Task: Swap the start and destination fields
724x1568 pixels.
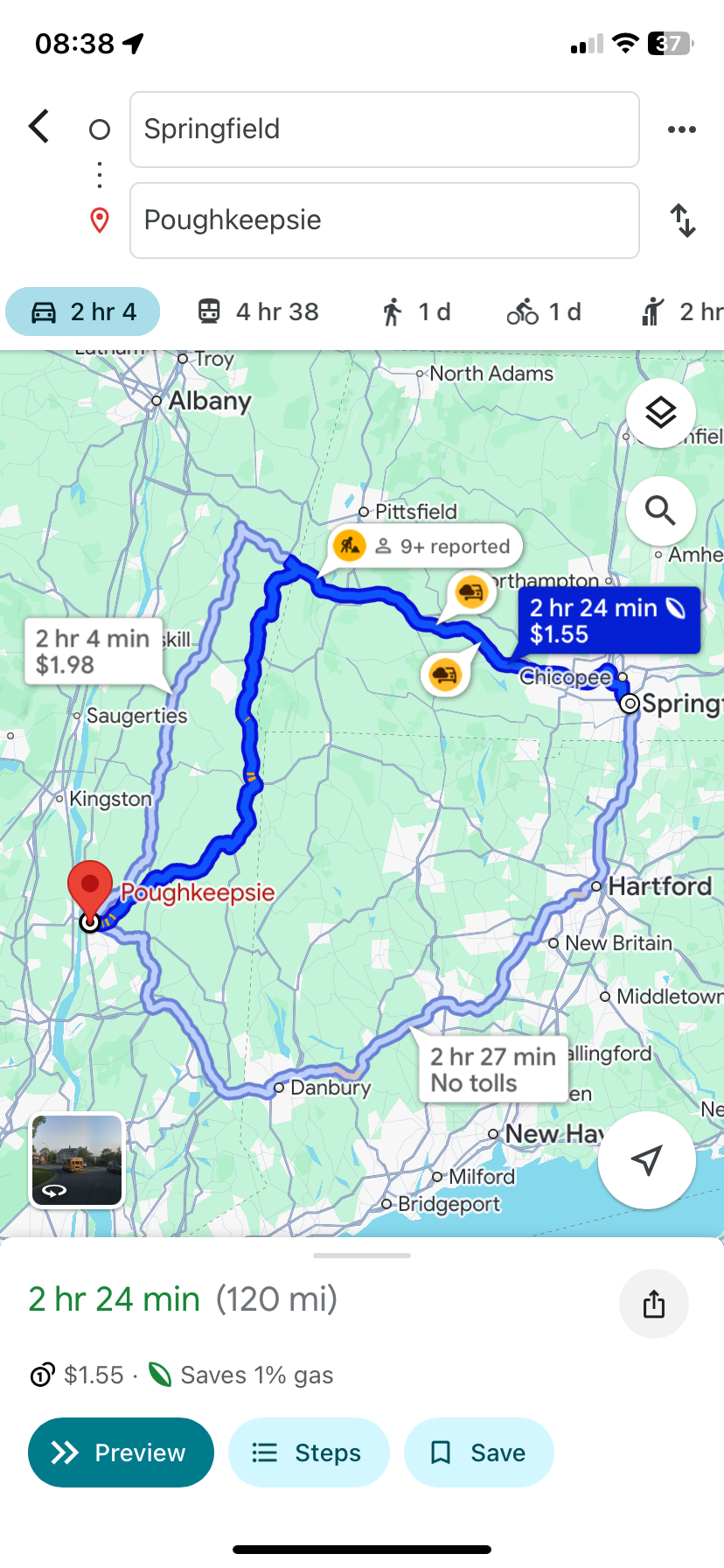Action: click(683, 220)
